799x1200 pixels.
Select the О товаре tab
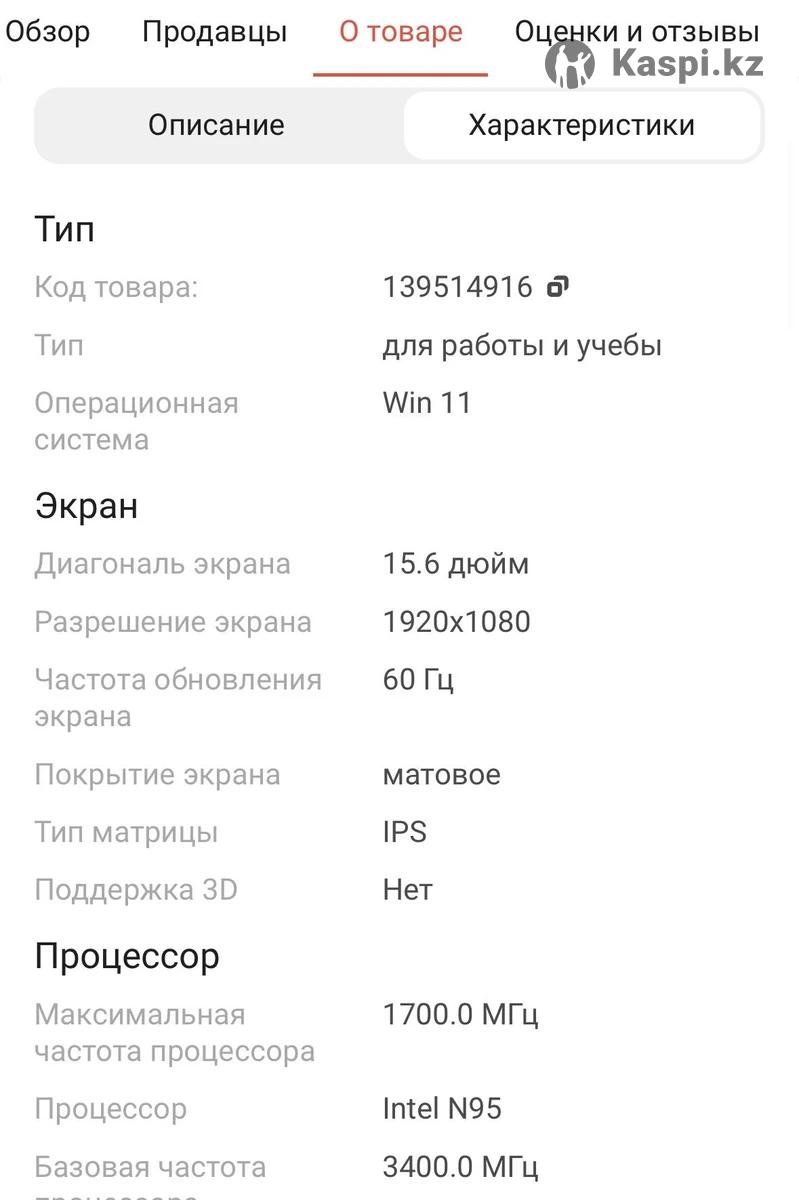[400, 32]
